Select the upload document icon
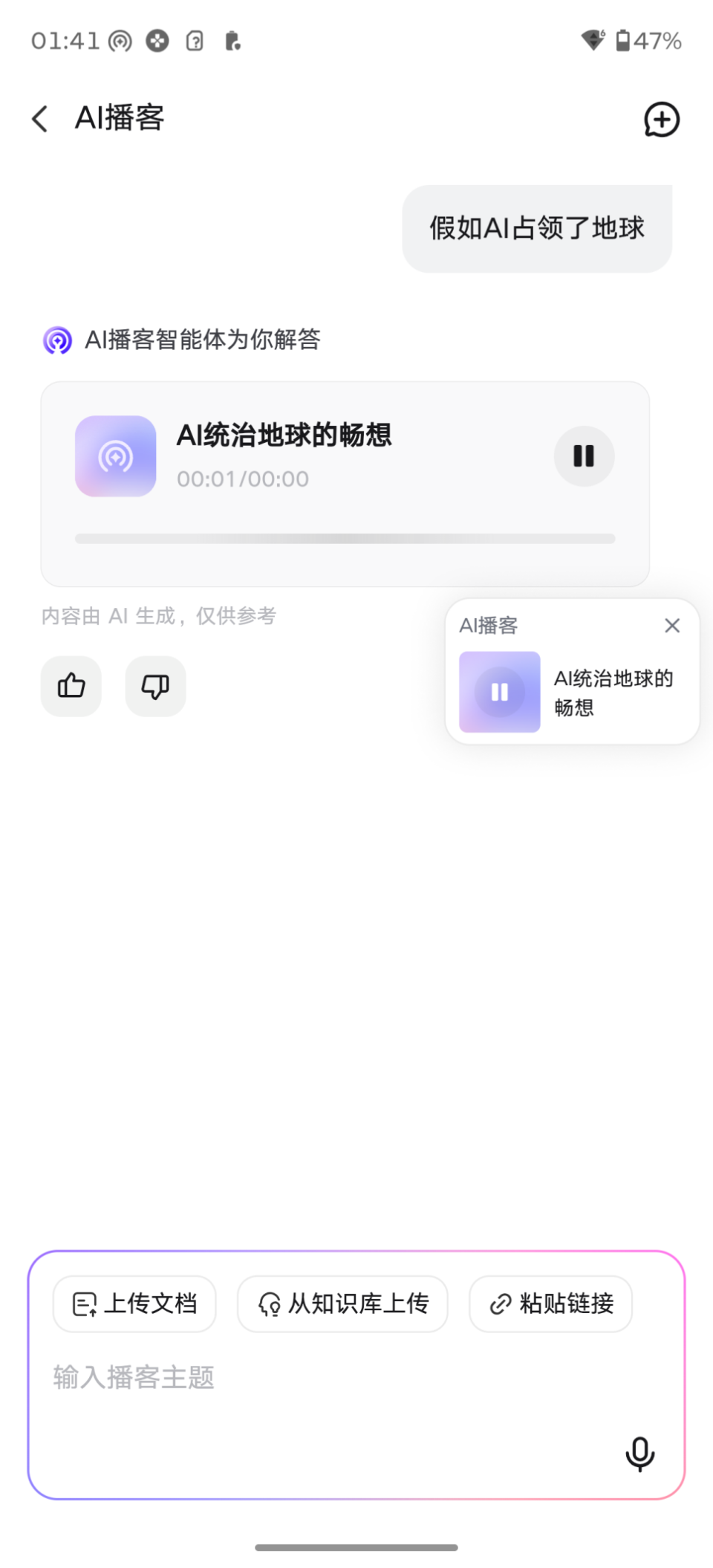713x1568 pixels. coord(84,1303)
